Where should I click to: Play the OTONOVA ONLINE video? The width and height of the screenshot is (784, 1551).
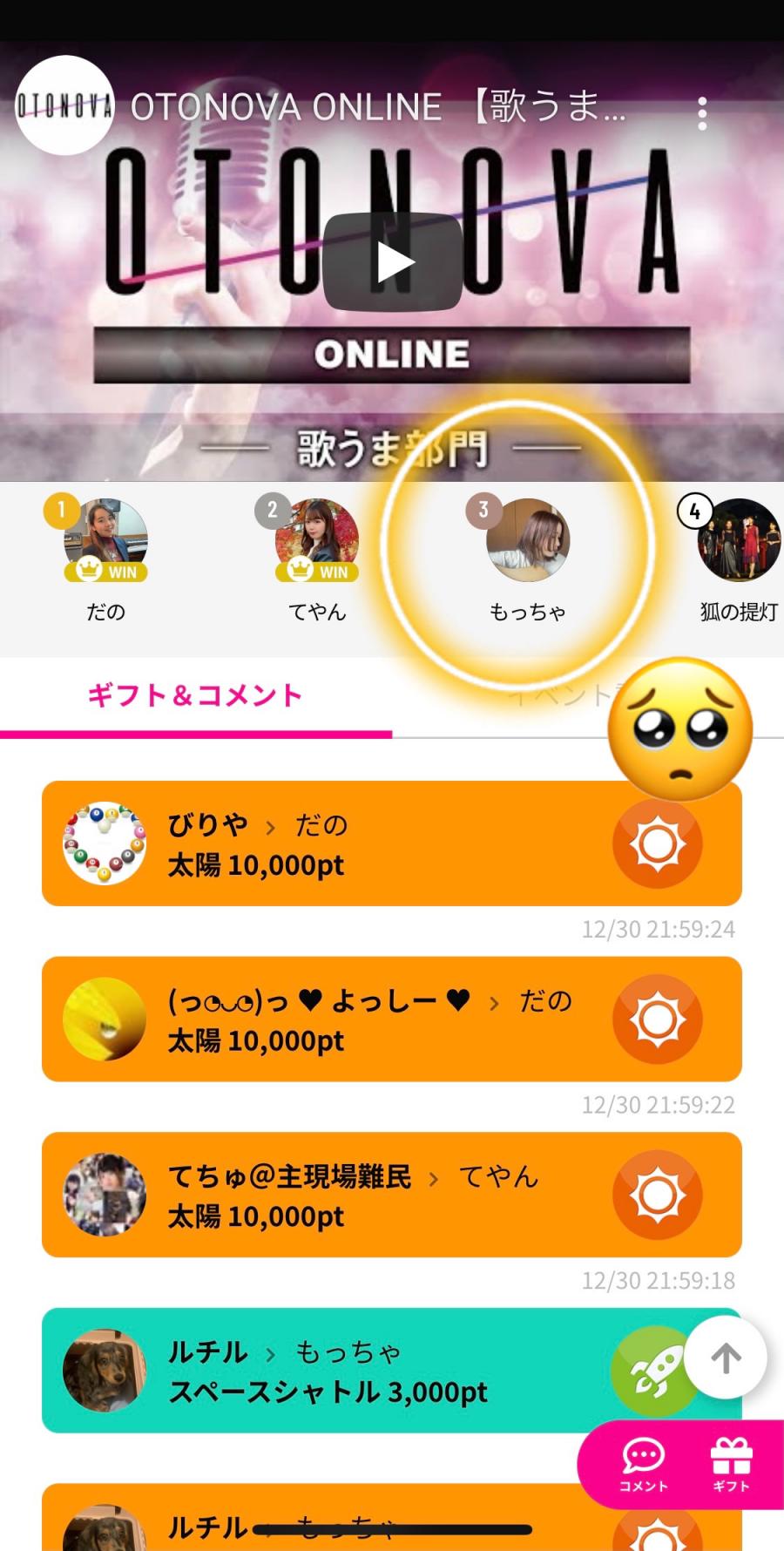[x=392, y=262]
